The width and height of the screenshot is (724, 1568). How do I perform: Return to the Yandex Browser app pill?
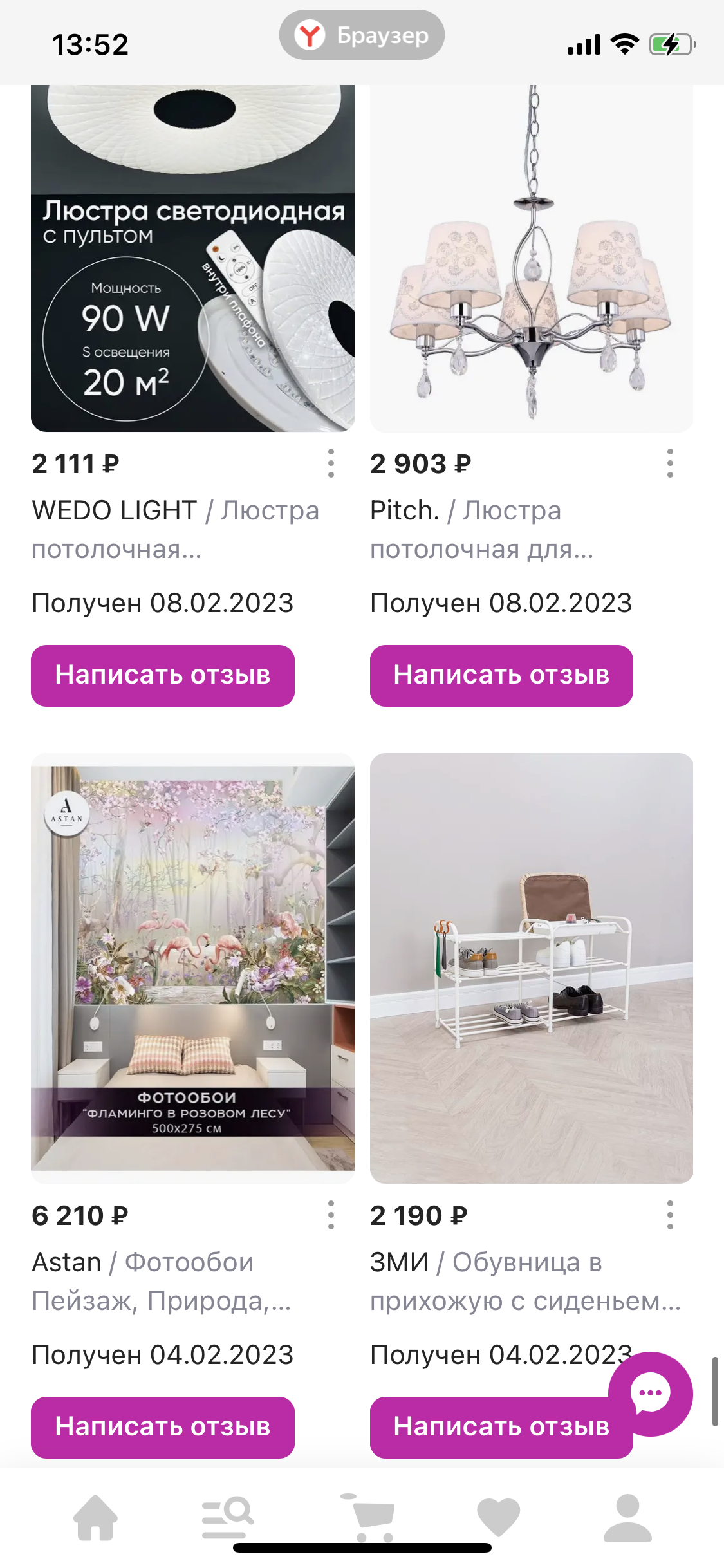point(362,35)
